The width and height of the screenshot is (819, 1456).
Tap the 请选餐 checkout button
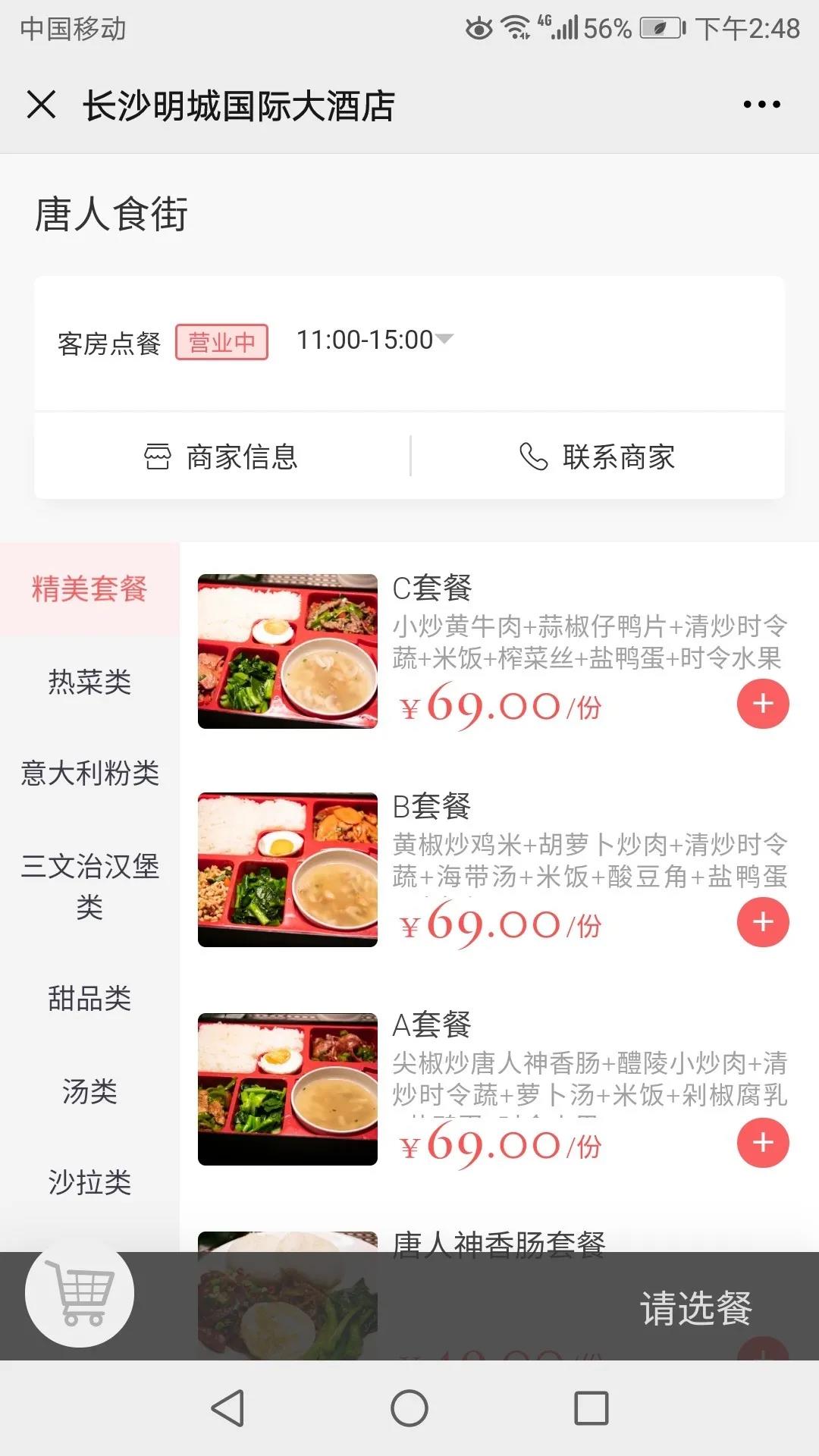[x=695, y=1307]
